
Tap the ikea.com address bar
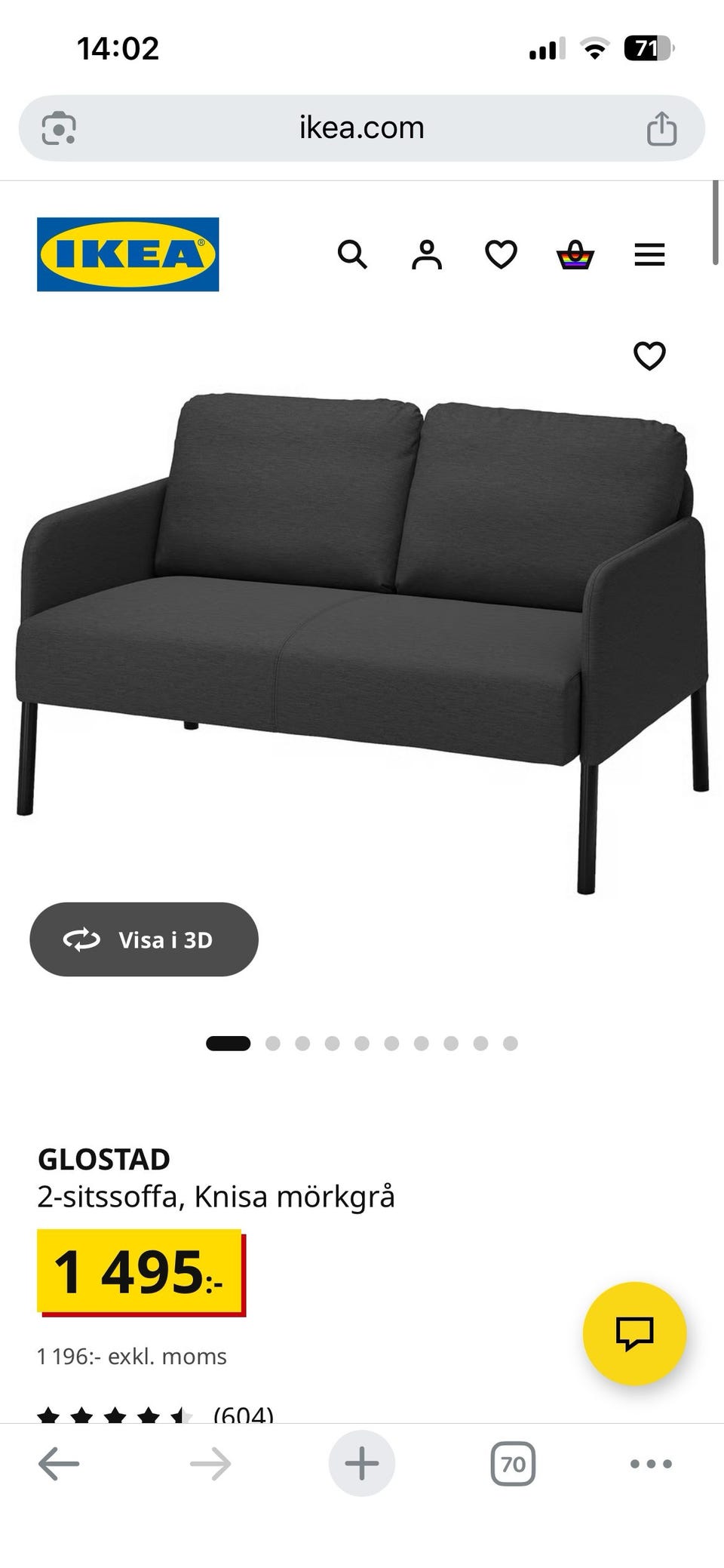point(362,128)
